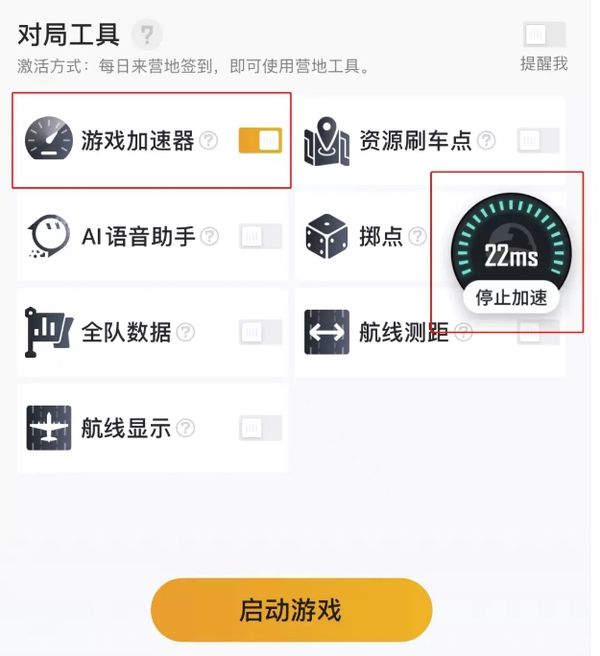View the help tip for 资源刷车点
600x656 pixels.
coord(486,141)
